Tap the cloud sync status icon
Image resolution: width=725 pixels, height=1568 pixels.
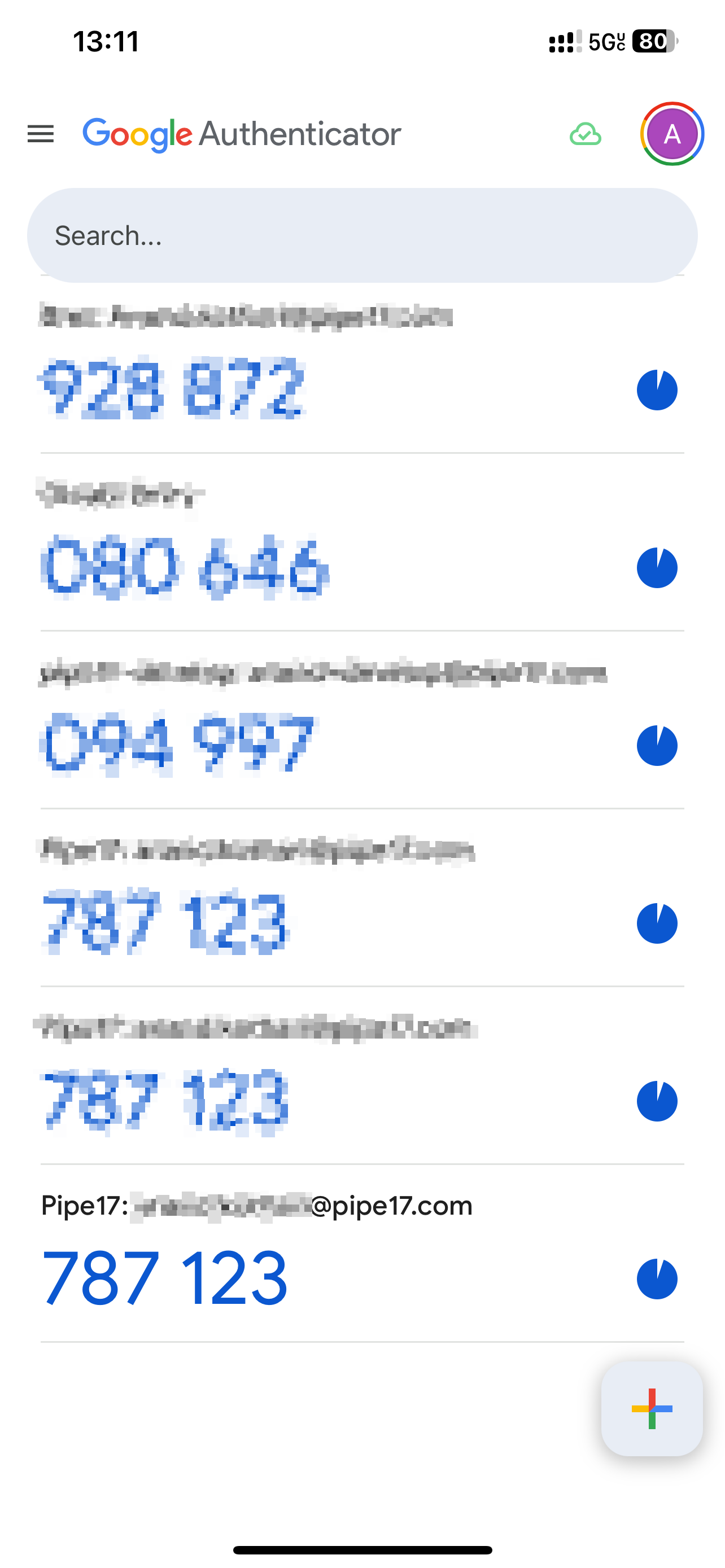(x=585, y=134)
